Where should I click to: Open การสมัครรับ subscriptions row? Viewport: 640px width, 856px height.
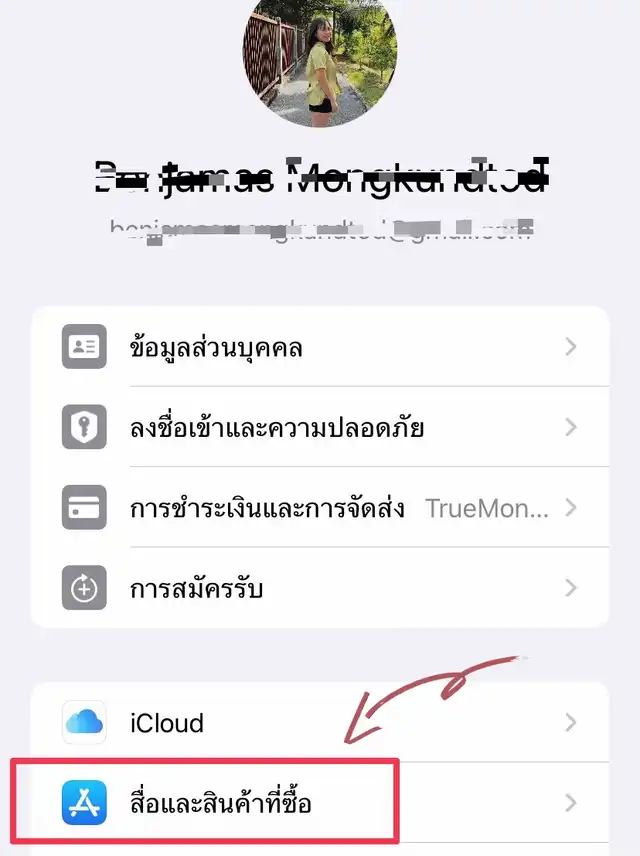point(320,588)
